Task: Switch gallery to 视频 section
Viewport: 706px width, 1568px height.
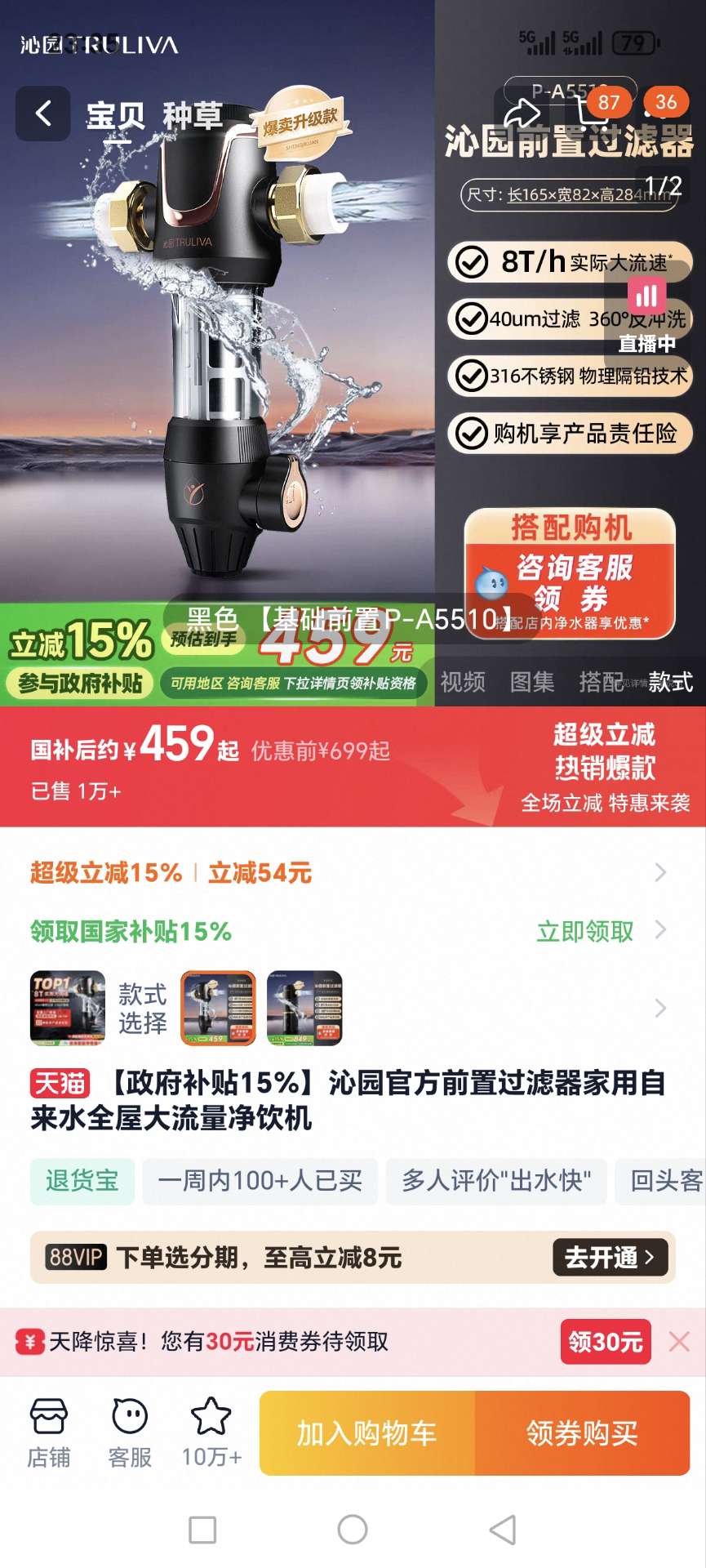Action: (x=463, y=682)
